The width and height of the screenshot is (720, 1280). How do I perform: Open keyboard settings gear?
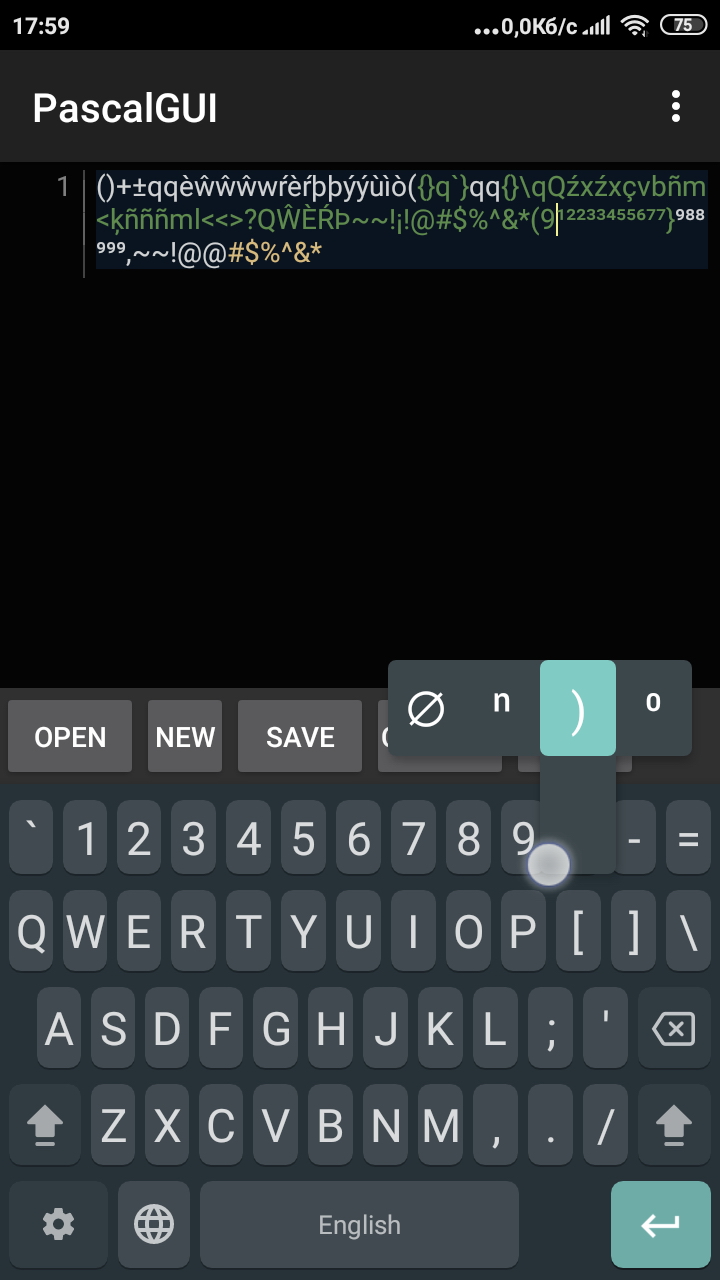(58, 1224)
